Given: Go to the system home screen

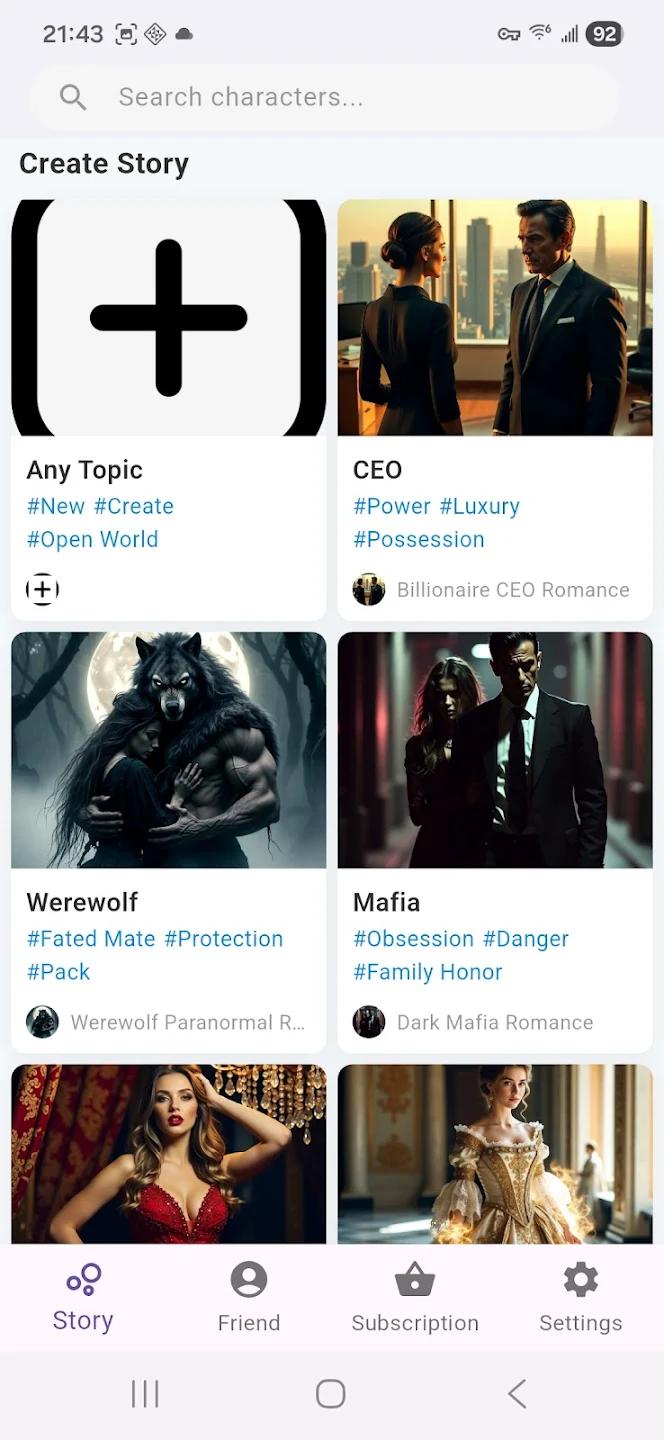Looking at the screenshot, I should point(331,1394).
